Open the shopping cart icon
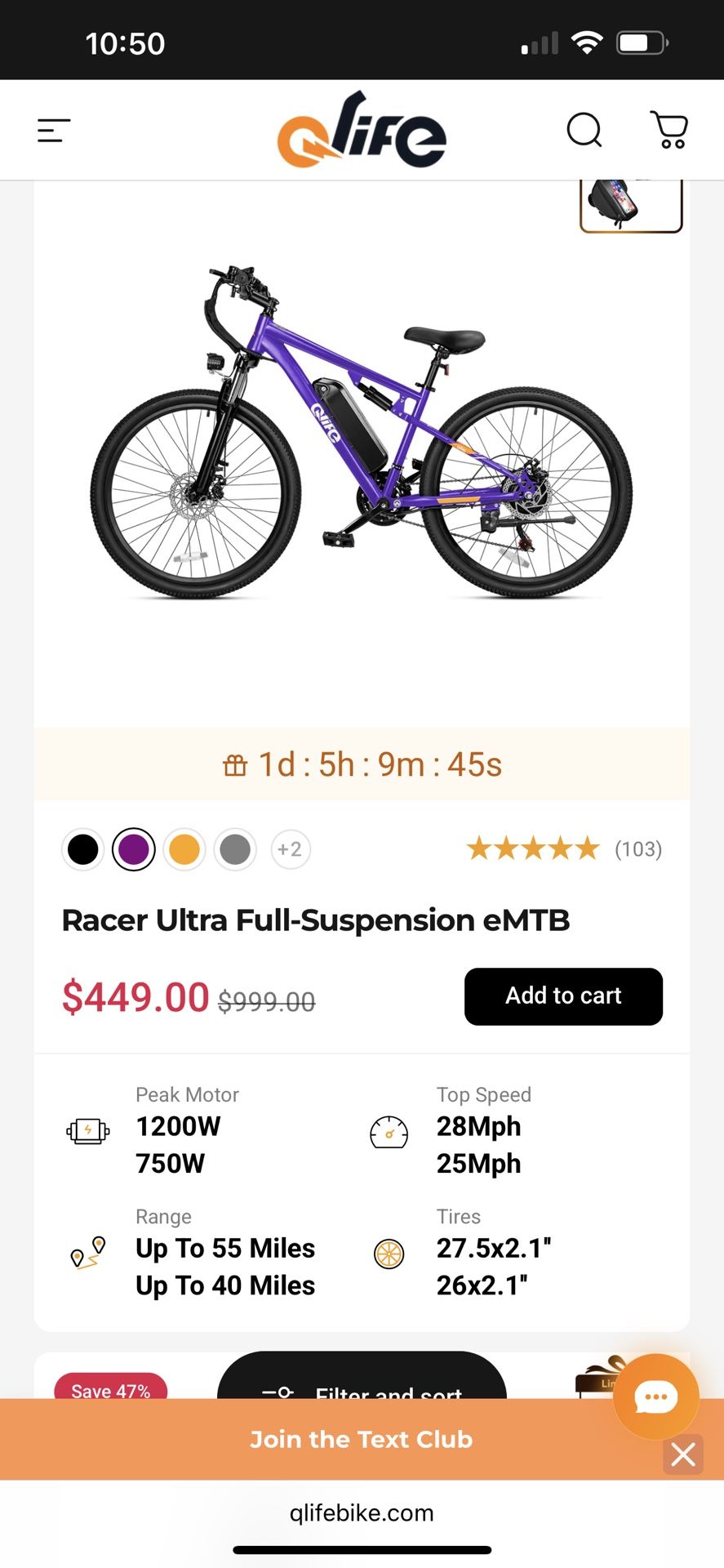Image resolution: width=724 pixels, height=1568 pixels. coord(668,130)
